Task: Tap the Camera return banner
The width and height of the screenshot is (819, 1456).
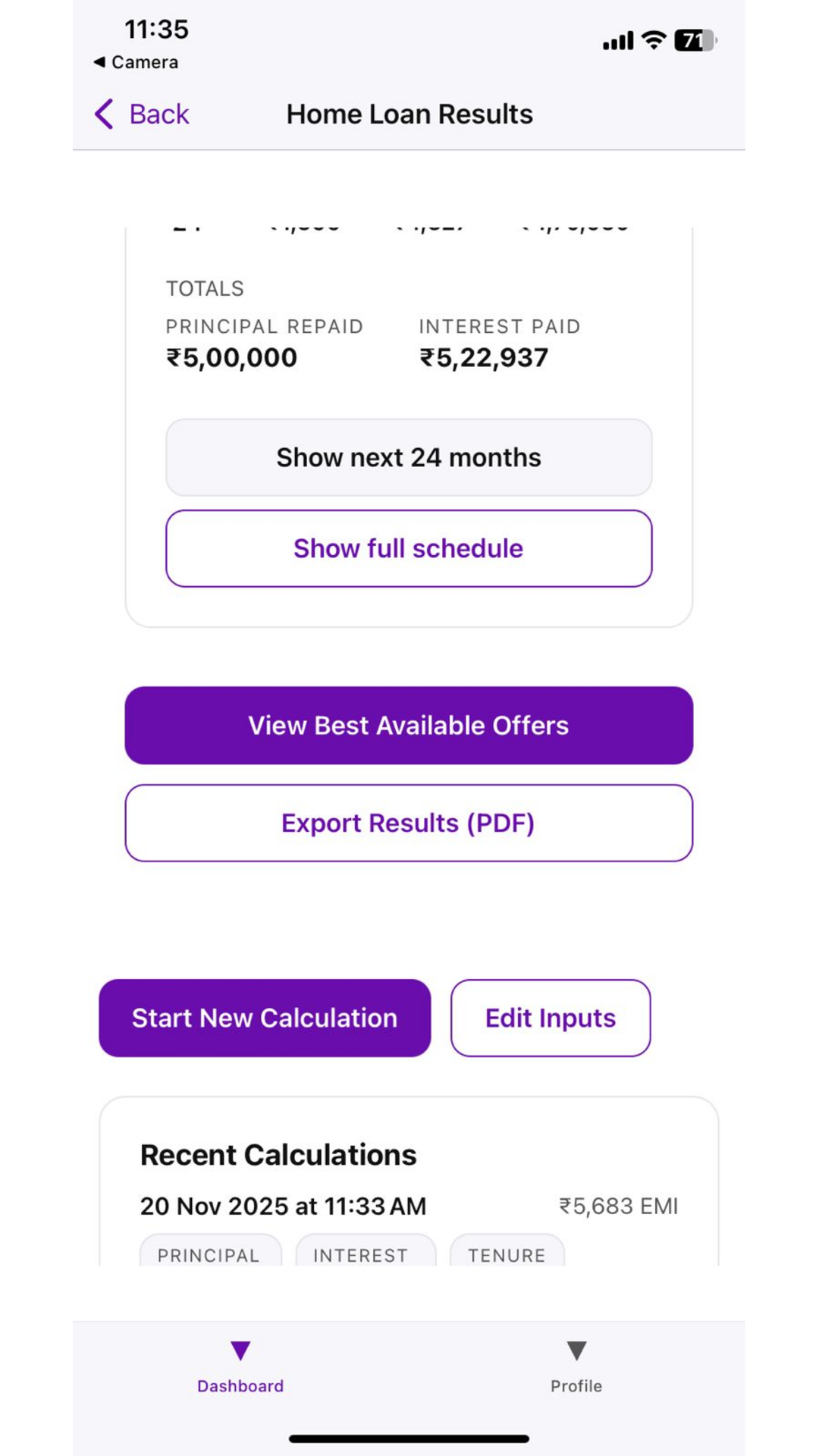Action: point(133,63)
